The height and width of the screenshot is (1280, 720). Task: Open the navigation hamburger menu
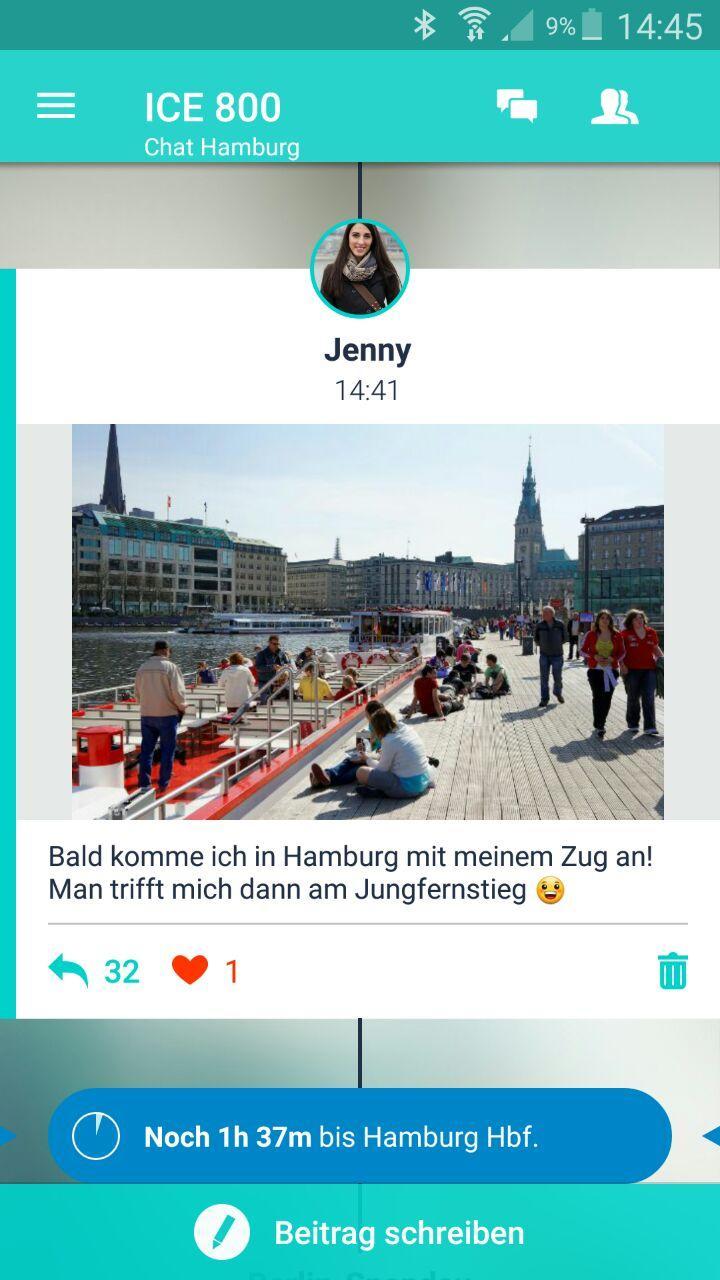coord(55,107)
